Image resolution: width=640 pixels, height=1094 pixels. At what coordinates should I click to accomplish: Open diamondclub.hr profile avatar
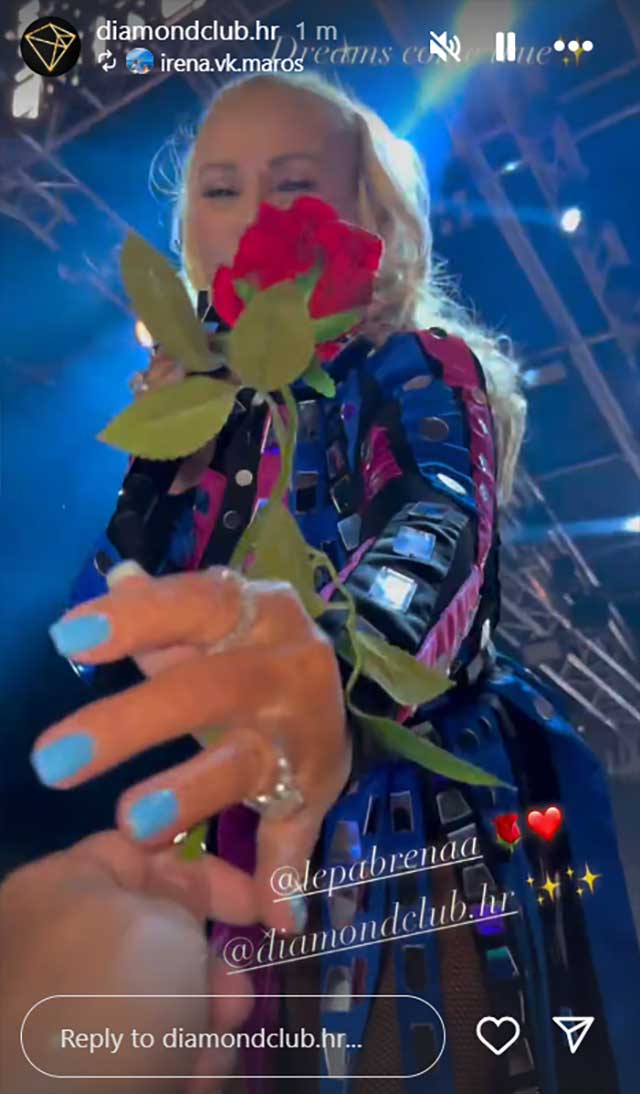50,46
